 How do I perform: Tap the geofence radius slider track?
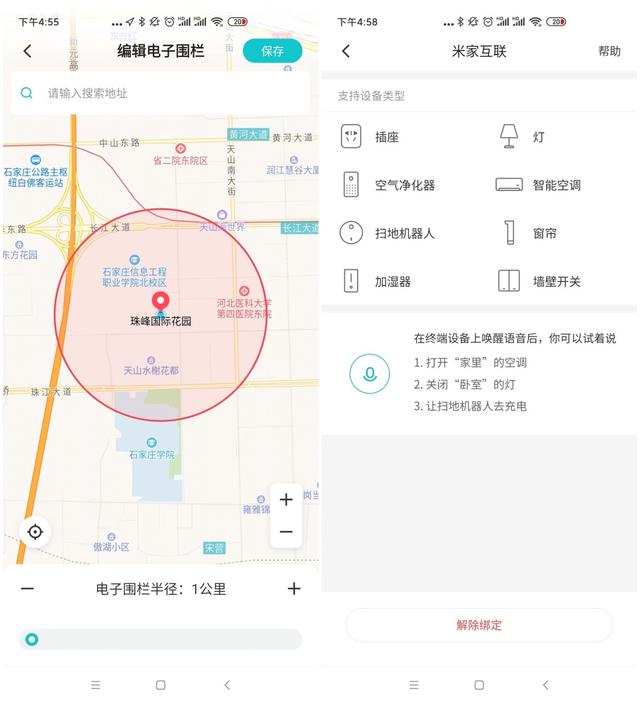coord(160,640)
